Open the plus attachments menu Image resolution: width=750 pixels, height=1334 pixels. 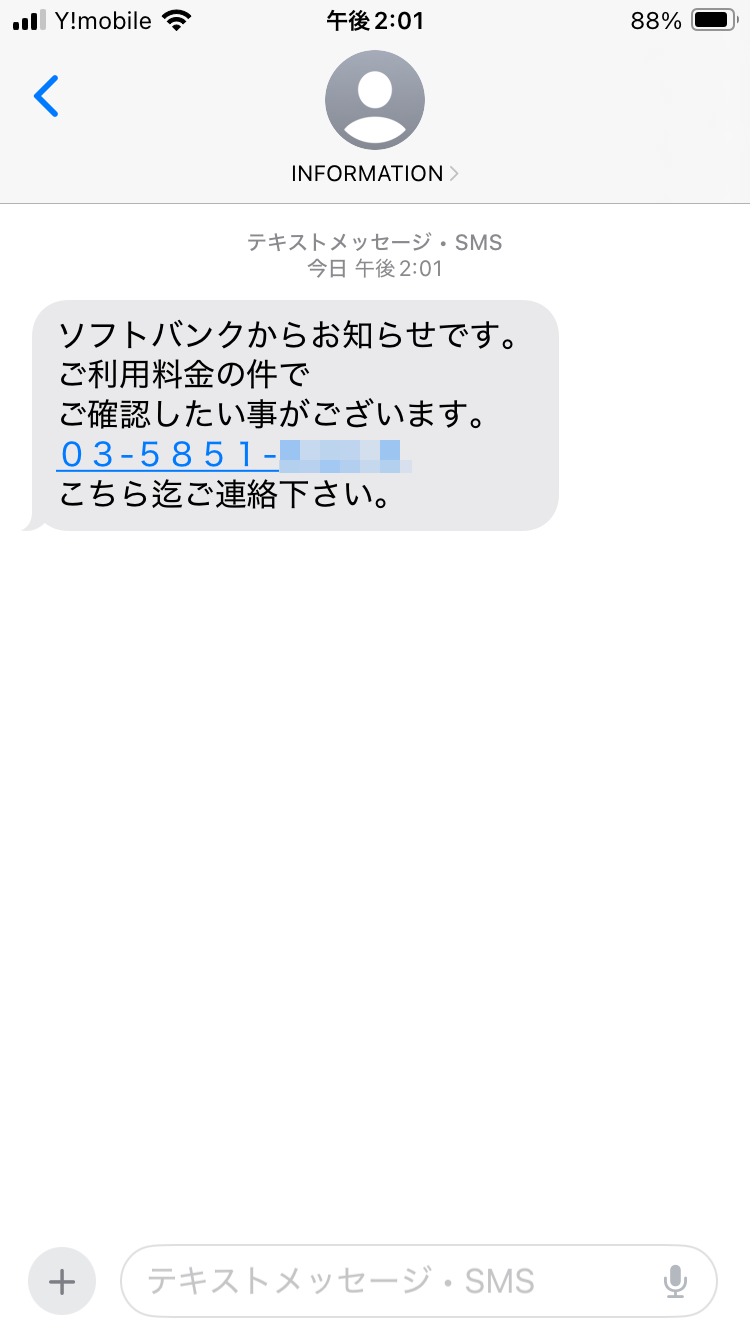[x=62, y=1281]
